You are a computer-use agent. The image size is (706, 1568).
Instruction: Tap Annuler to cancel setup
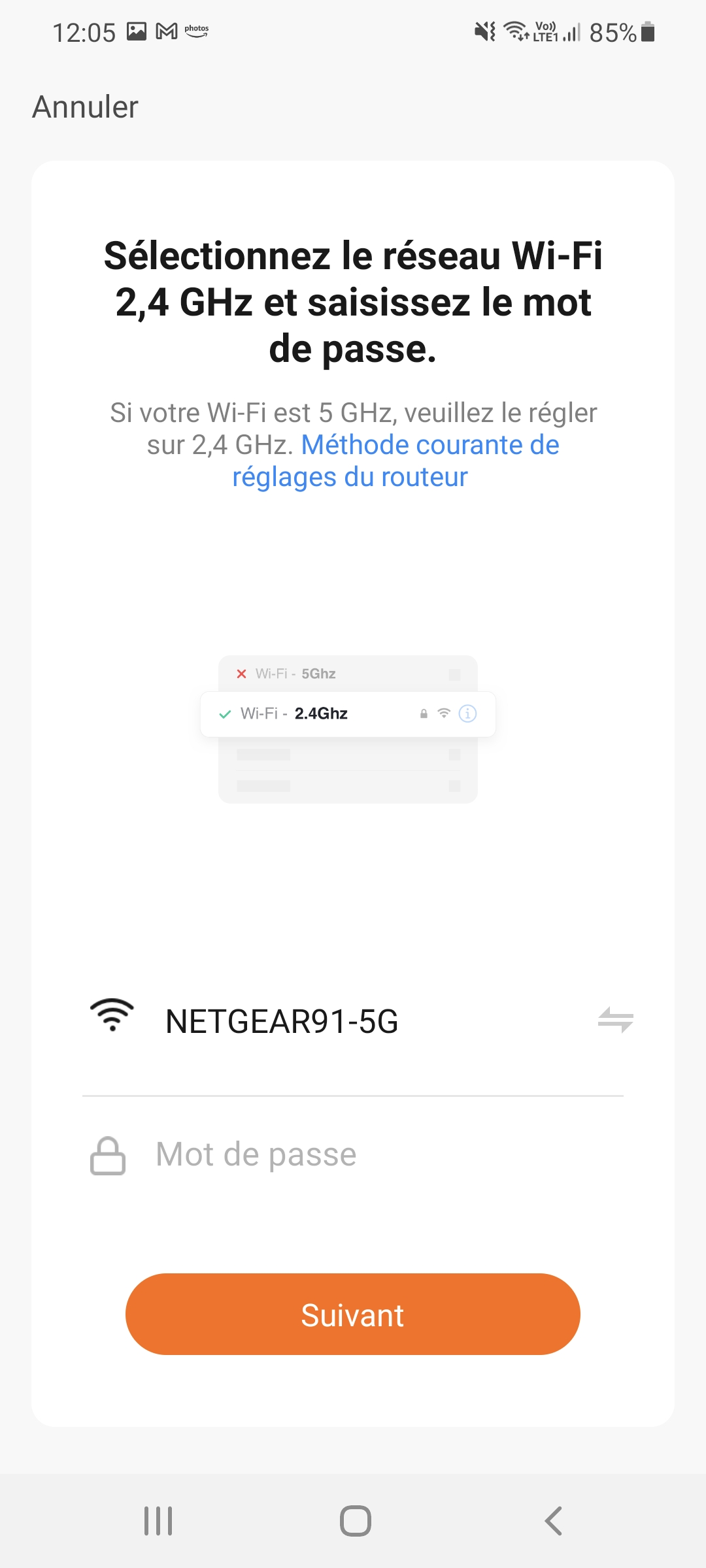click(x=86, y=107)
